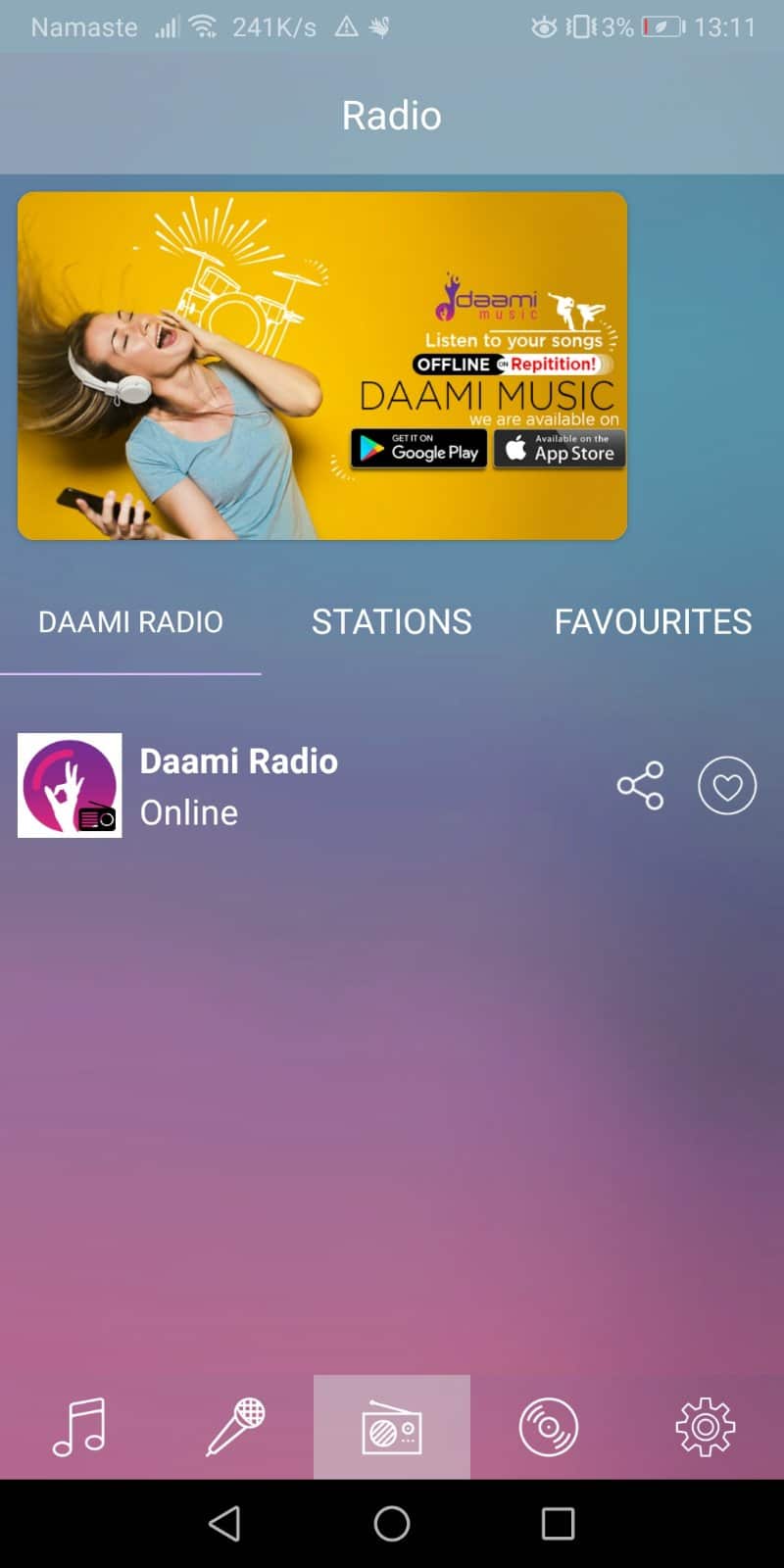Open the FAVOURITES tab
The image size is (784, 1568).
[653, 621]
